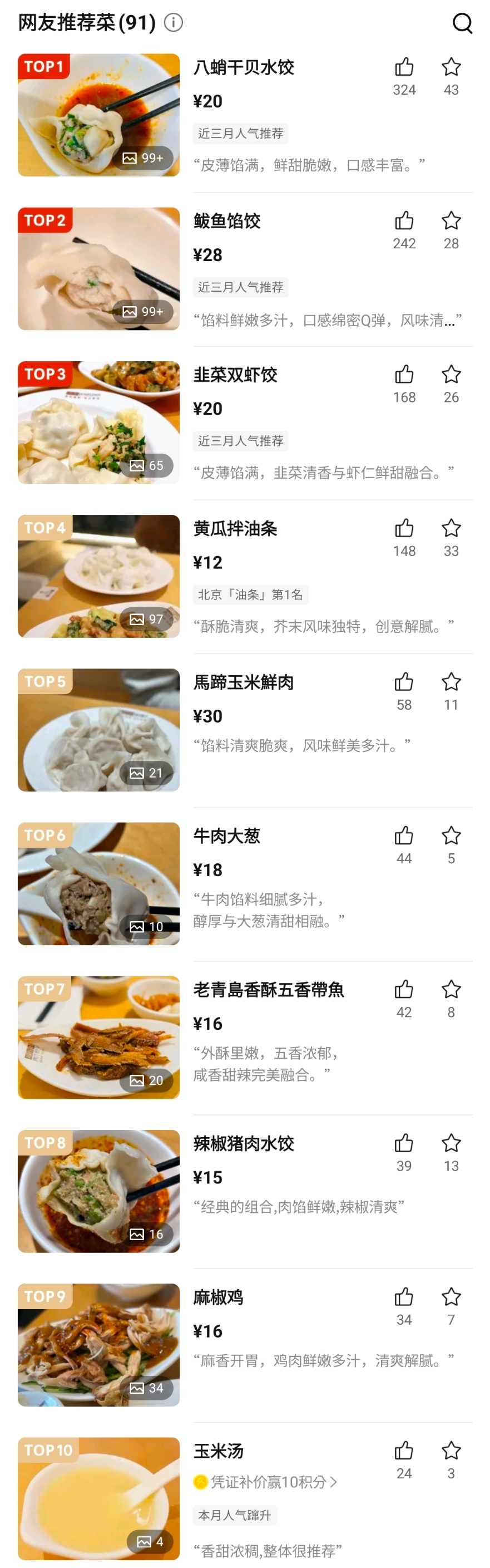Screen dimensions: 490x1568
Task: Like the 鲅鱼馅饺 dish
Action: click(x=404, y=221)
